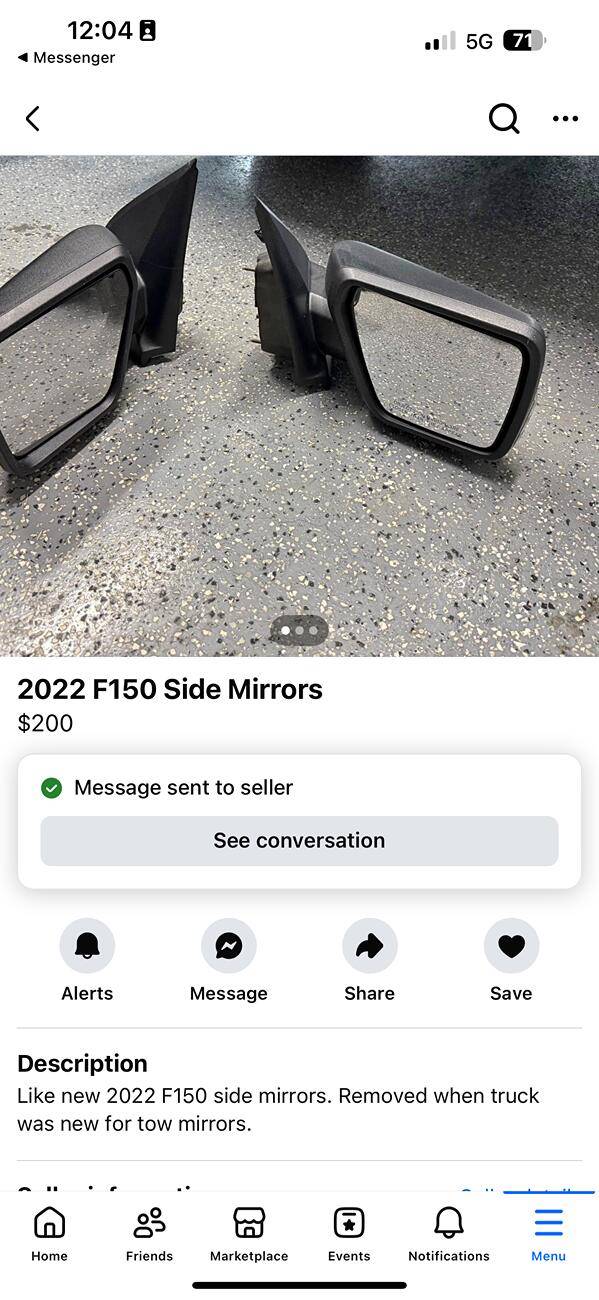Open the Menu tab
Viewport: 599px width, 1300px height.
tap(548, 1234)
